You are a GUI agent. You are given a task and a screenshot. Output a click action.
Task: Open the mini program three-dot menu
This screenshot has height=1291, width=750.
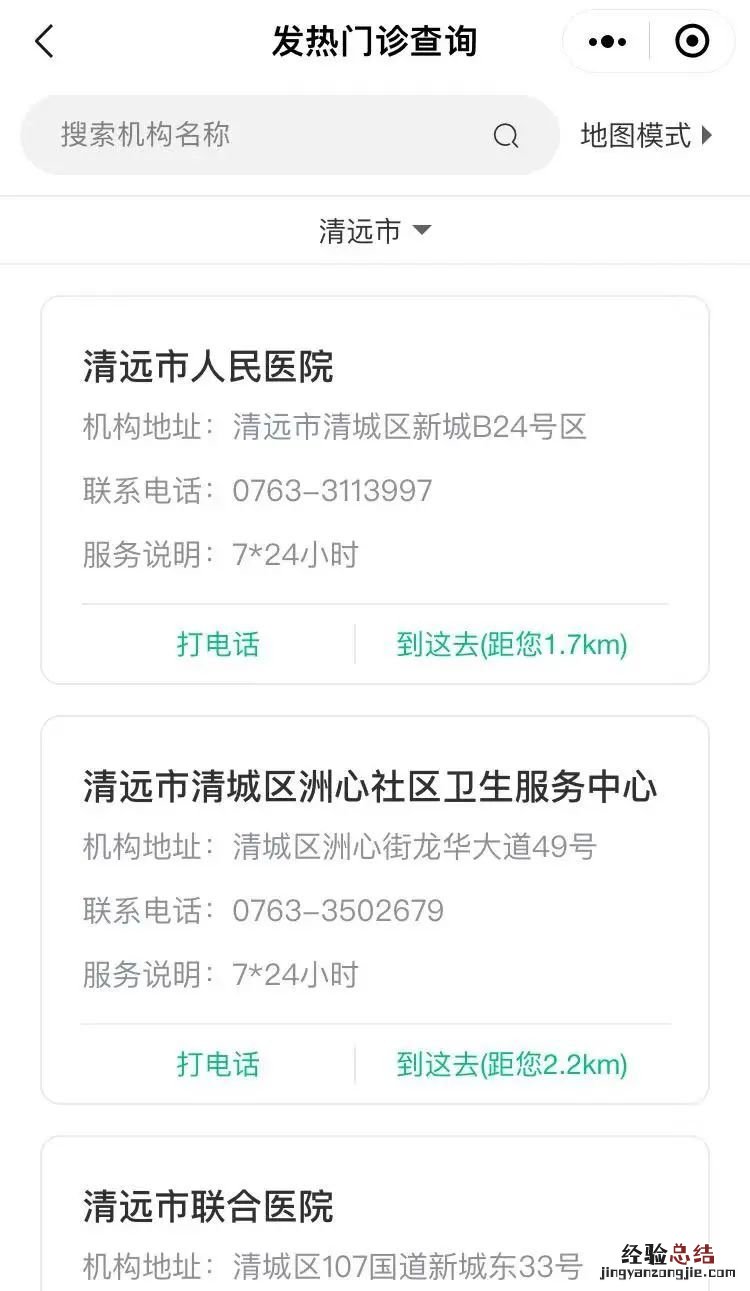pos(607,42)
